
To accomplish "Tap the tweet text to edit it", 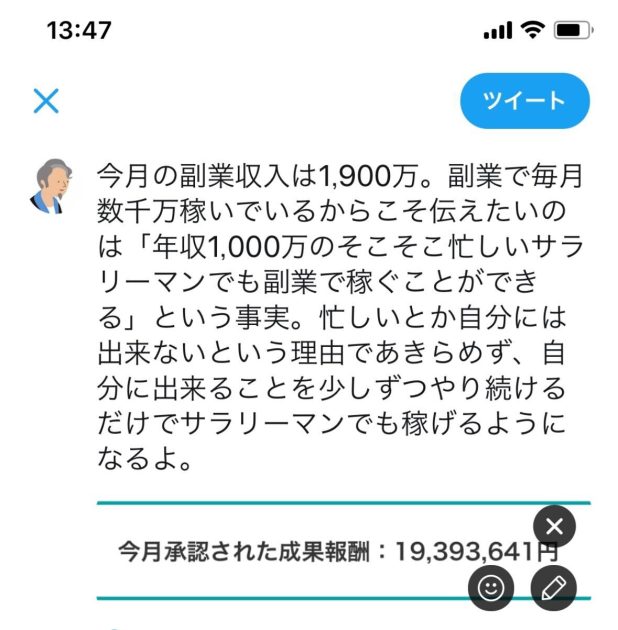I will point(339,317).
